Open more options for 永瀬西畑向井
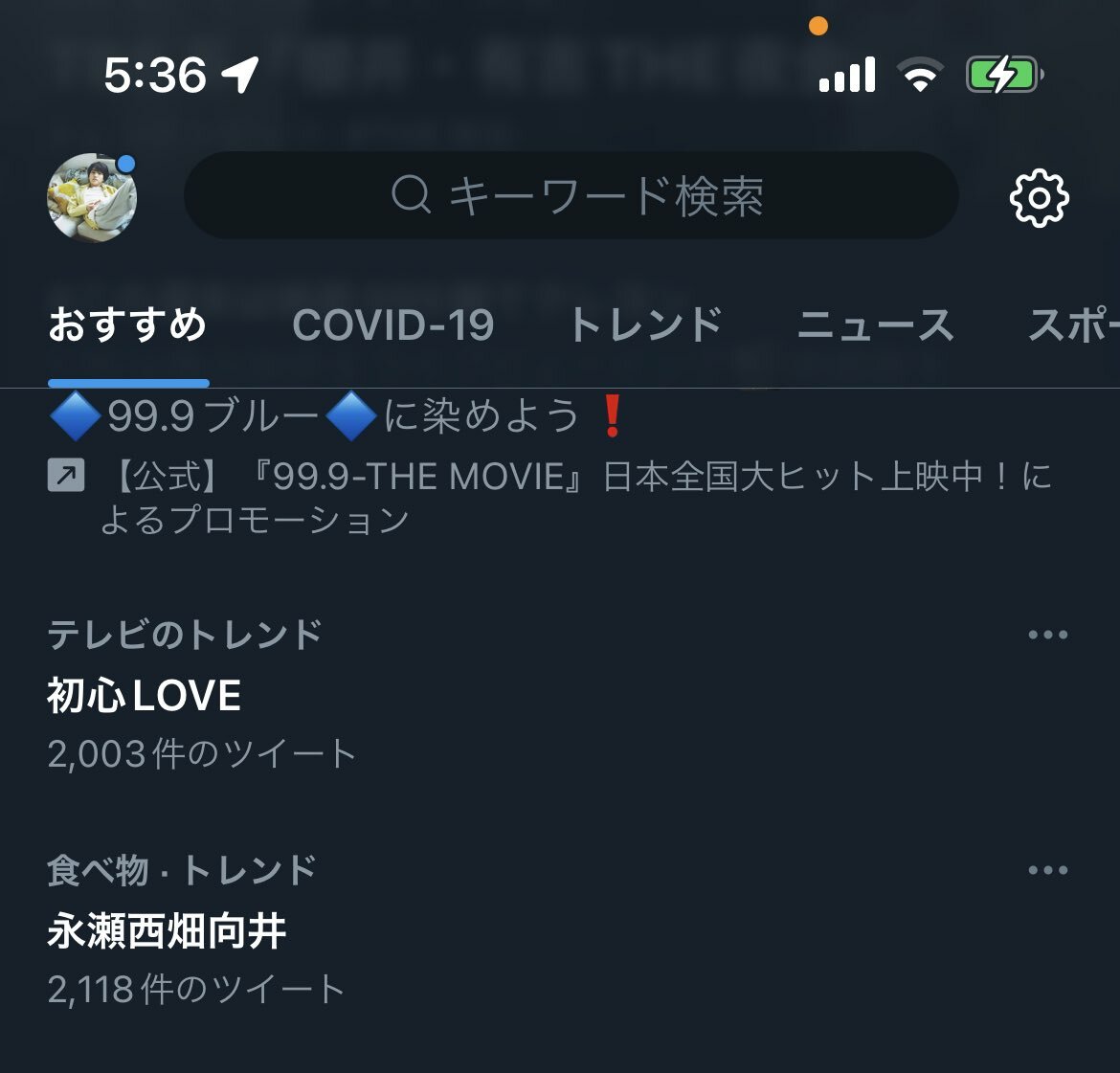The height and width of the screenshot is (1073, 1120). [1047, 870]
